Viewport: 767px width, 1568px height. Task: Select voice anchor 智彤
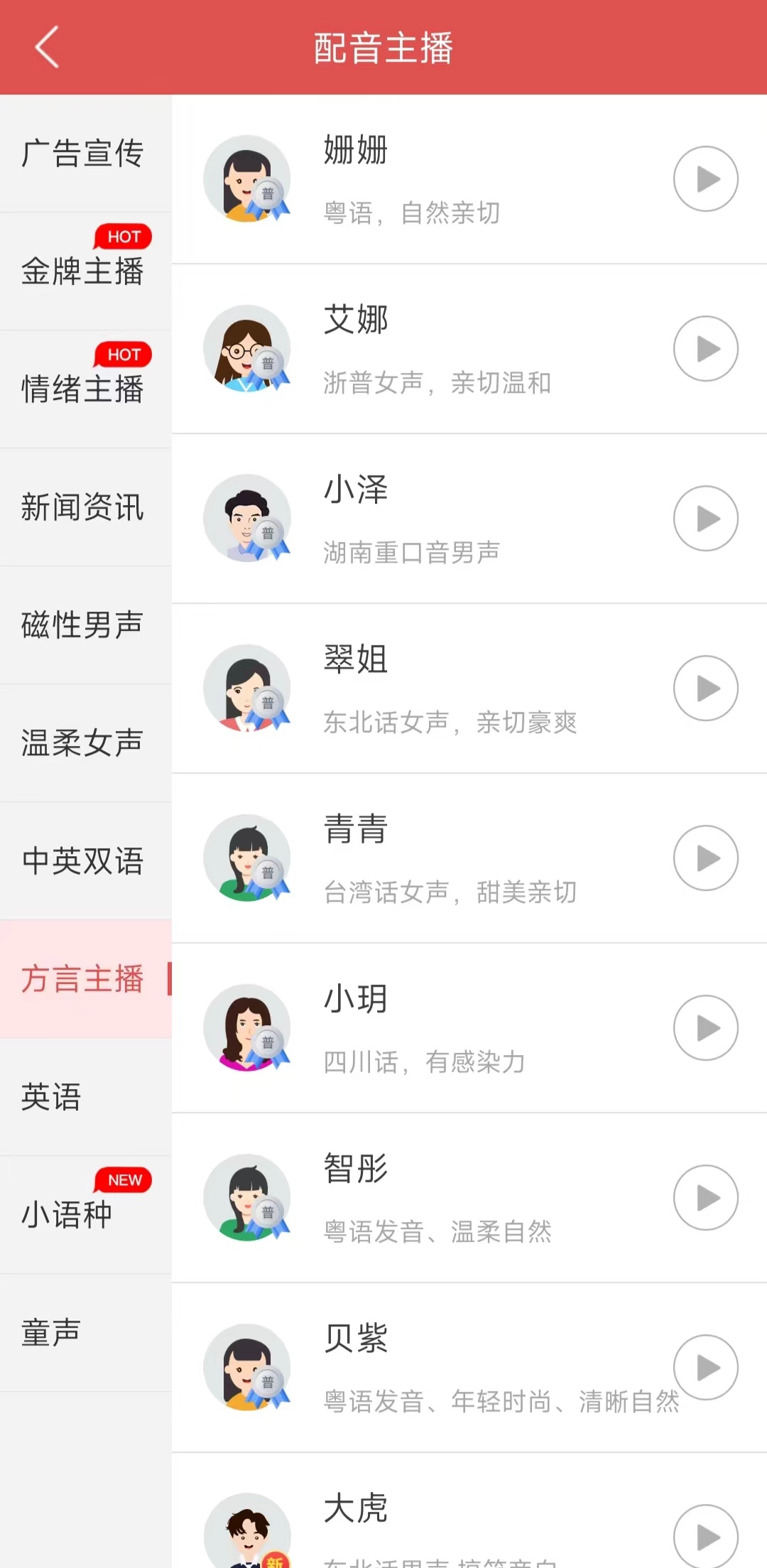pos(426,1198)
